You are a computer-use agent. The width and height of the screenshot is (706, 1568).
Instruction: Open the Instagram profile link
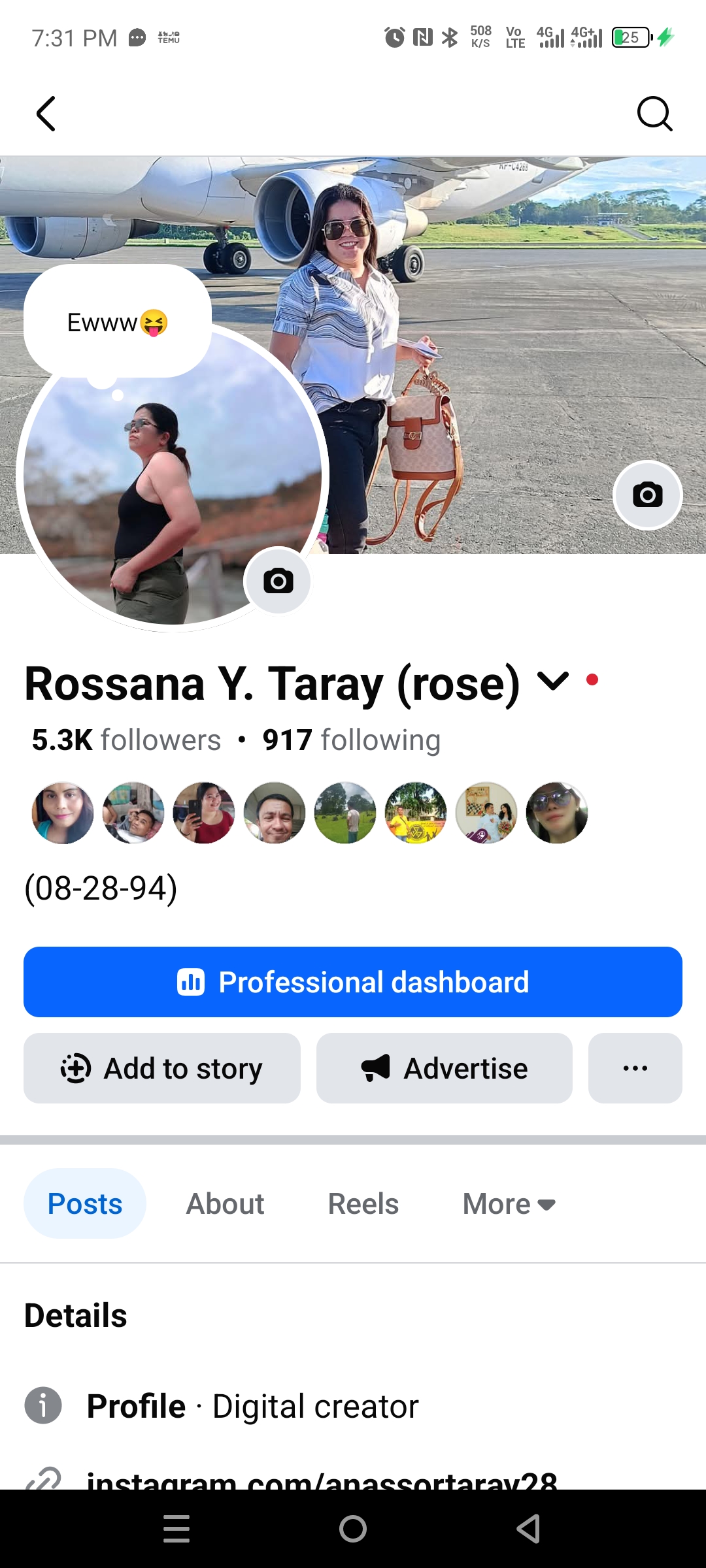[x=322, y=1479]
